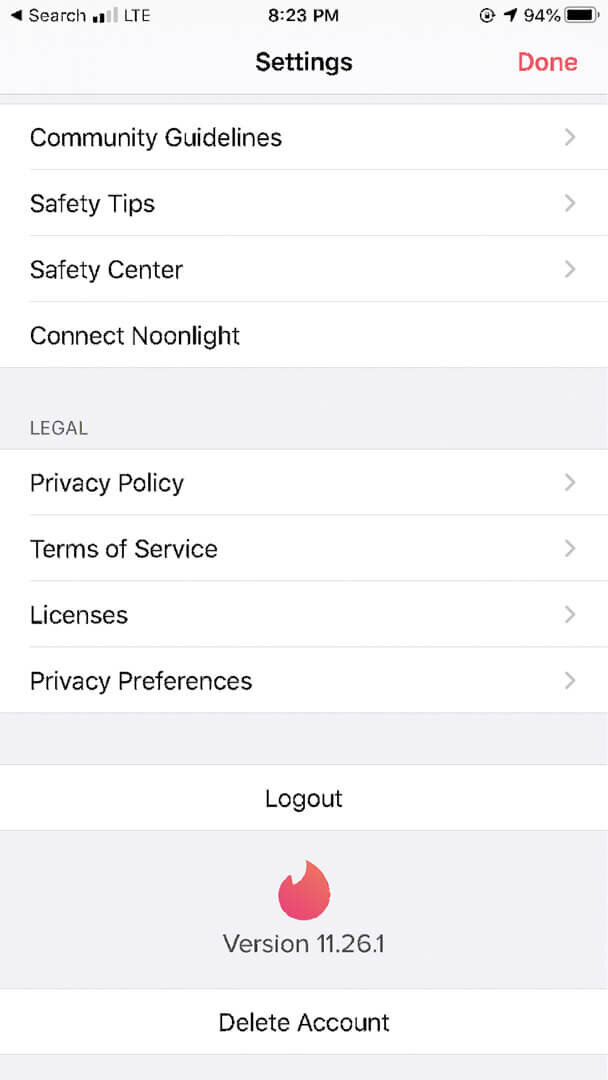Viewport: 608px width, 1080px height.
Task: Tap the Logout button
Action: click(x=304, y=798)
